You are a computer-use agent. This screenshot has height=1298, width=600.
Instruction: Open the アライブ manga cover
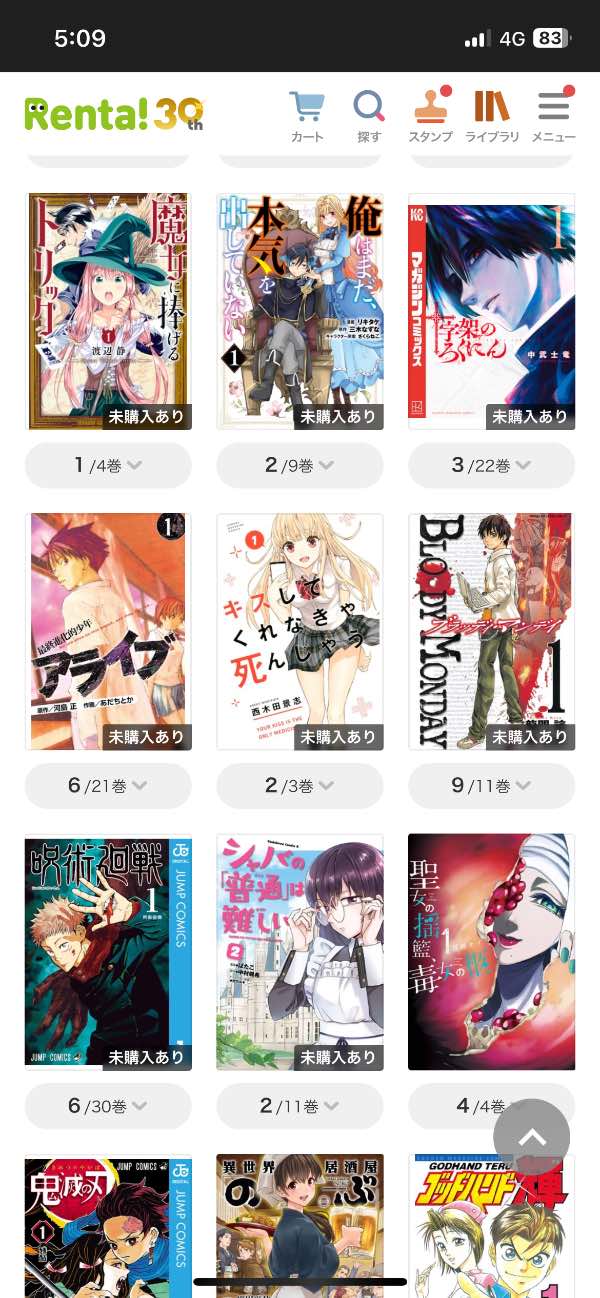[x=108, y=631]
